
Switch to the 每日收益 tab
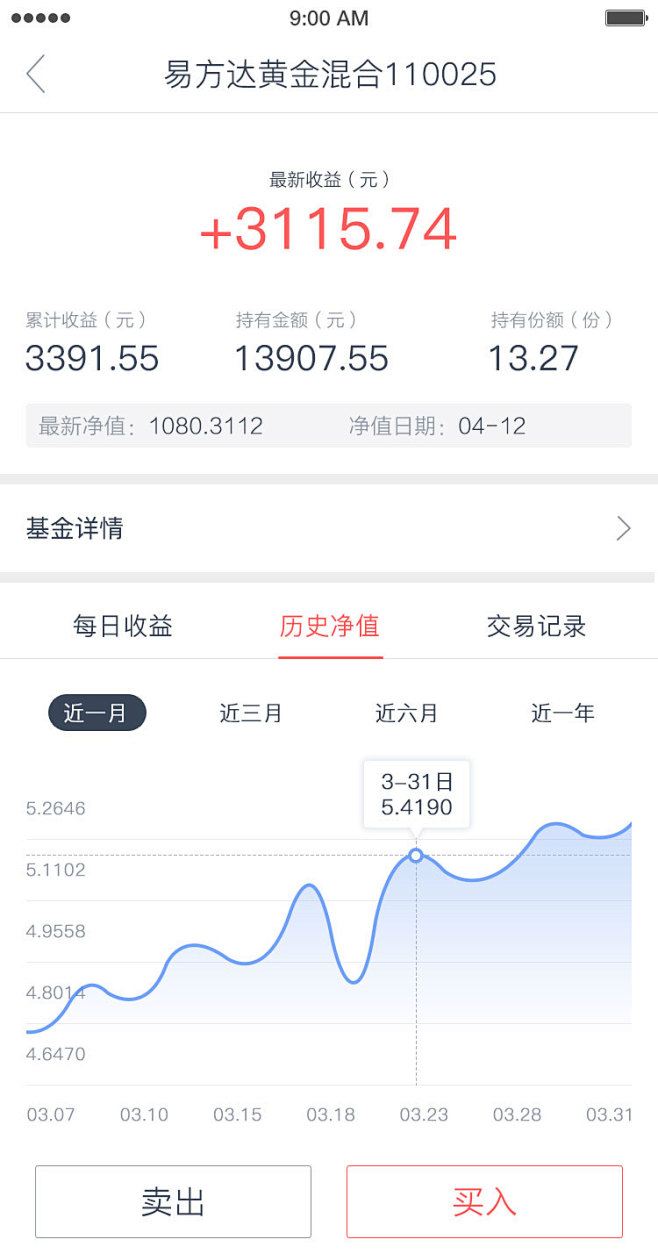(x=123, y=627)
